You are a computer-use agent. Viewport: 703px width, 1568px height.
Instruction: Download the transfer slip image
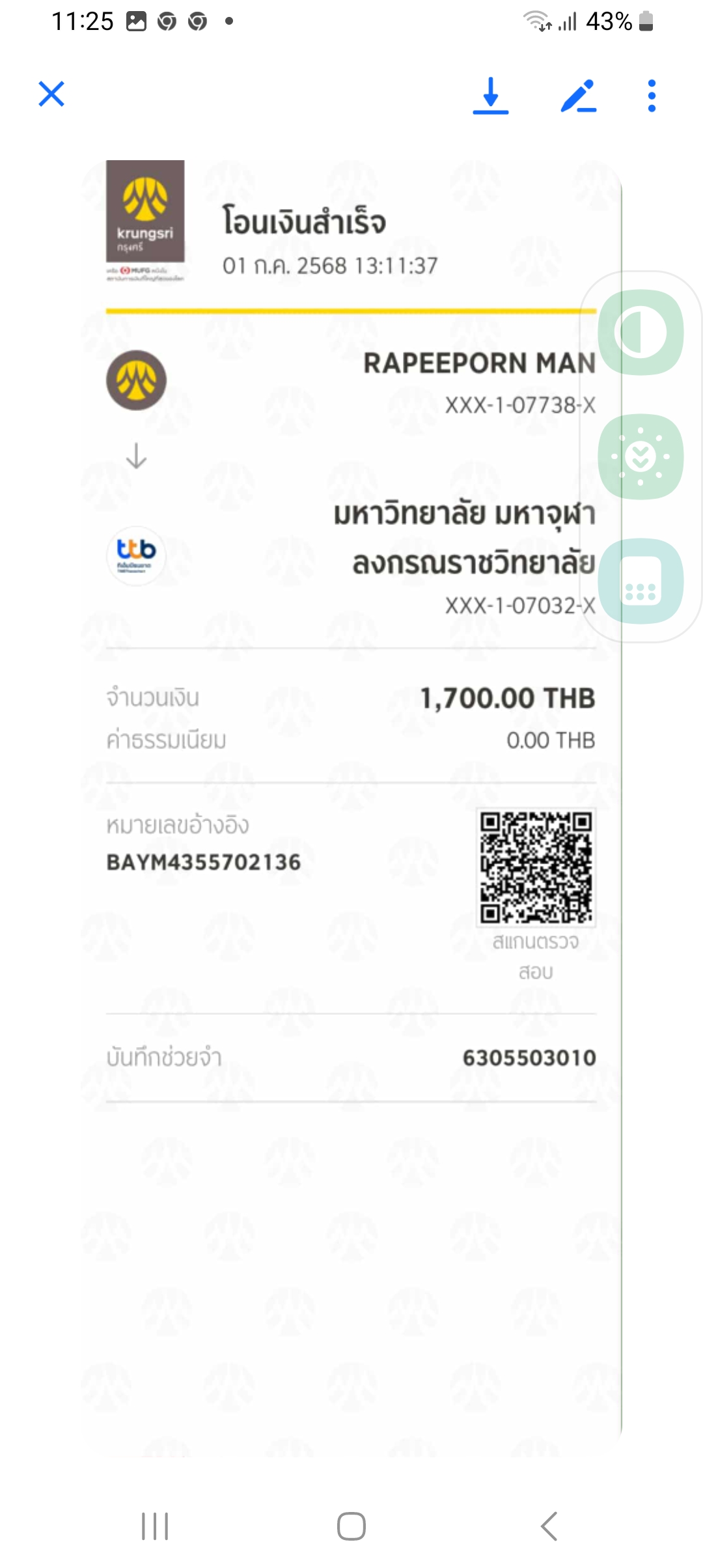click(x=491, y=96)
